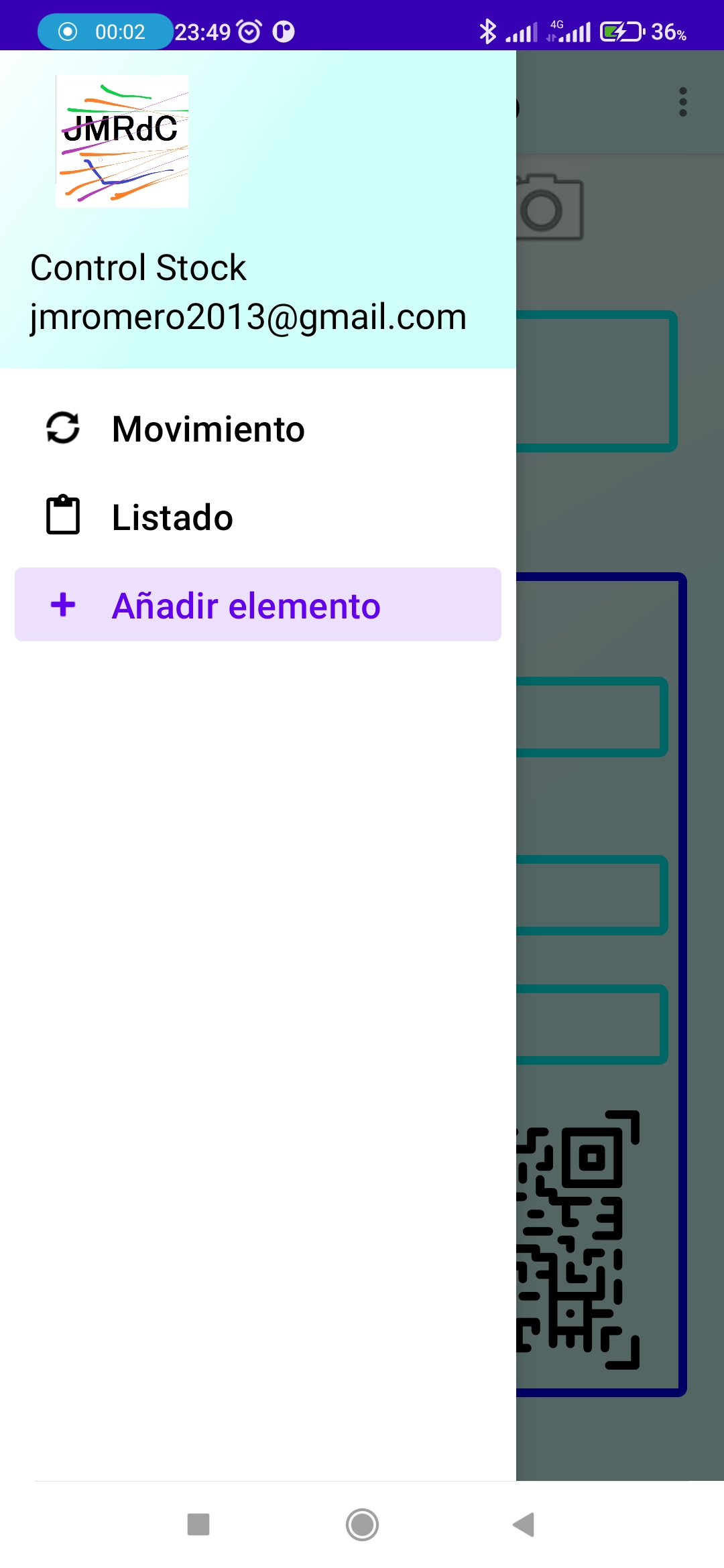Choose Añadir elemento in the drawer

pyautogui.click(x=258, y=605)
